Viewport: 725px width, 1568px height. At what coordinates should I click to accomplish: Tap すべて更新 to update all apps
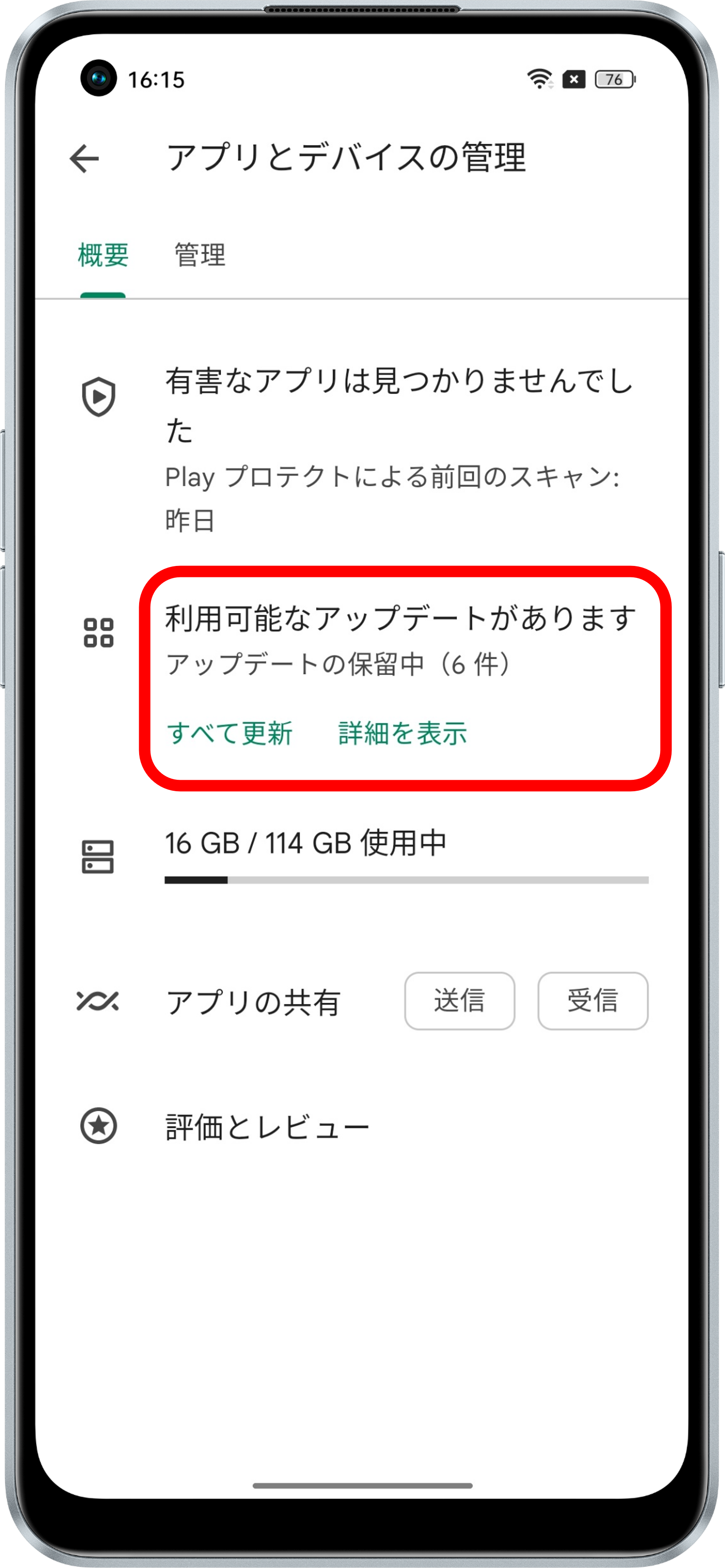(230, 733)
